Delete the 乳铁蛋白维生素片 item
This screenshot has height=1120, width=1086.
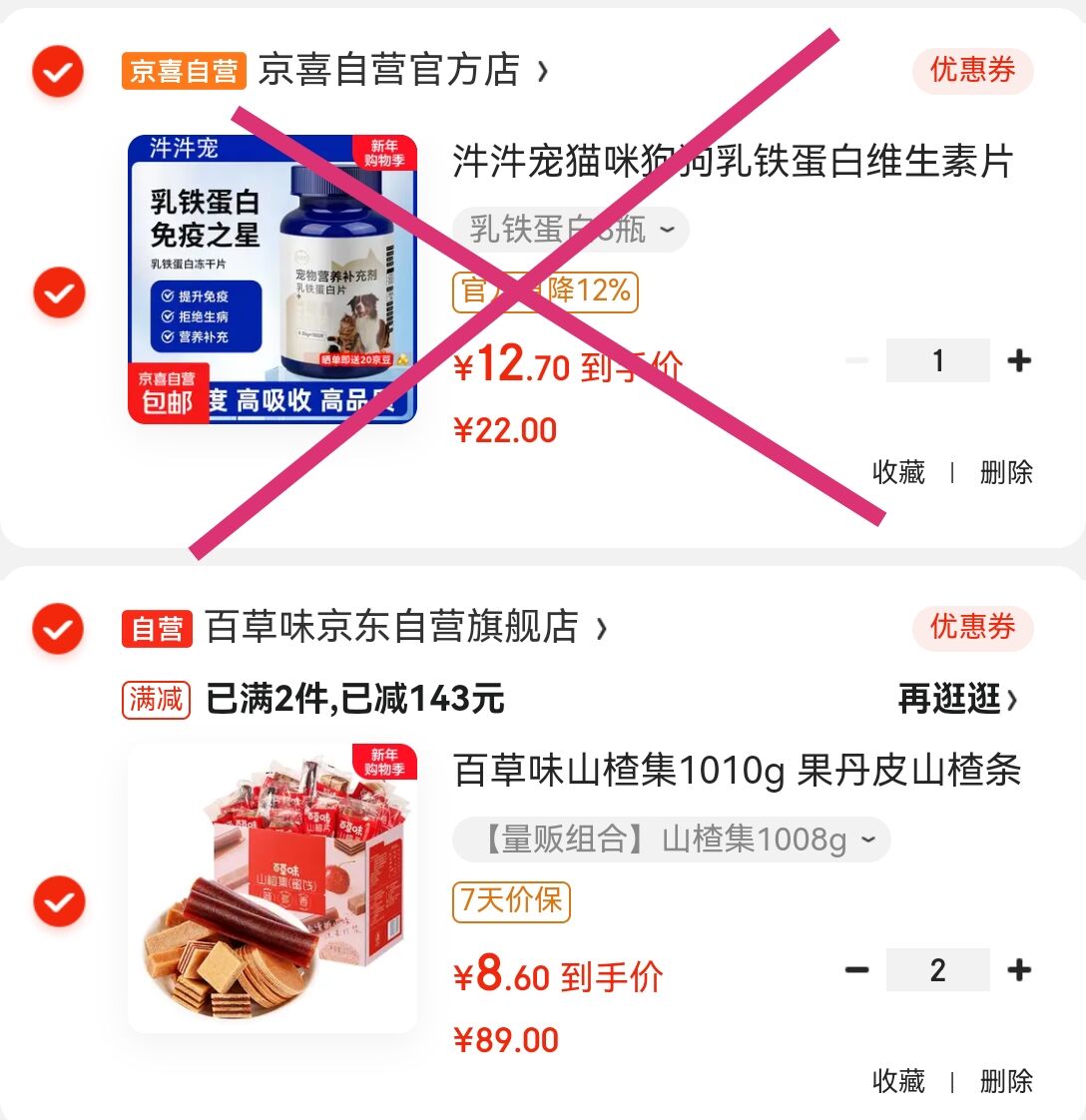point(1006,472)
